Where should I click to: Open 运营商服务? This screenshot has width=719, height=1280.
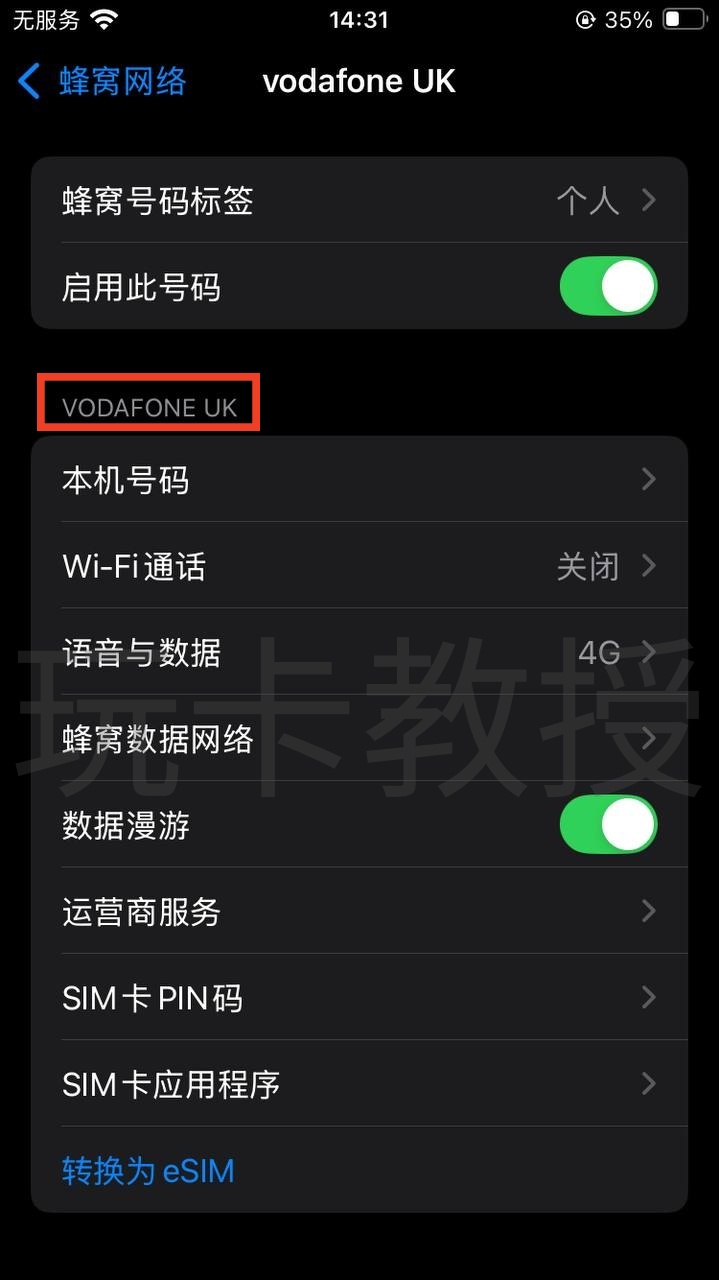pyautogui.click(x=359, y=912)
